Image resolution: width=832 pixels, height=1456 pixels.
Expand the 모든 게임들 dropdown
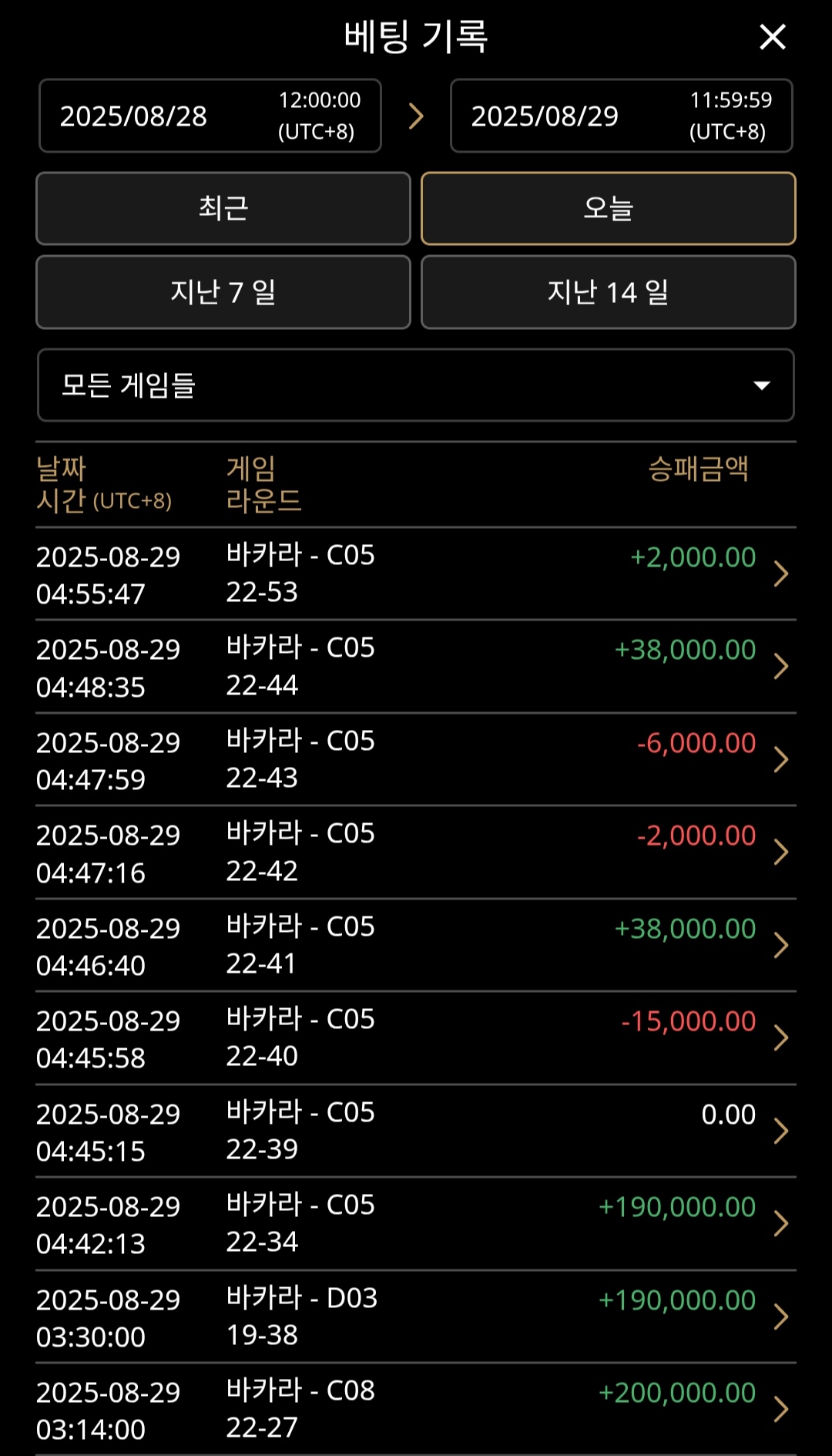tap(415, 385)
